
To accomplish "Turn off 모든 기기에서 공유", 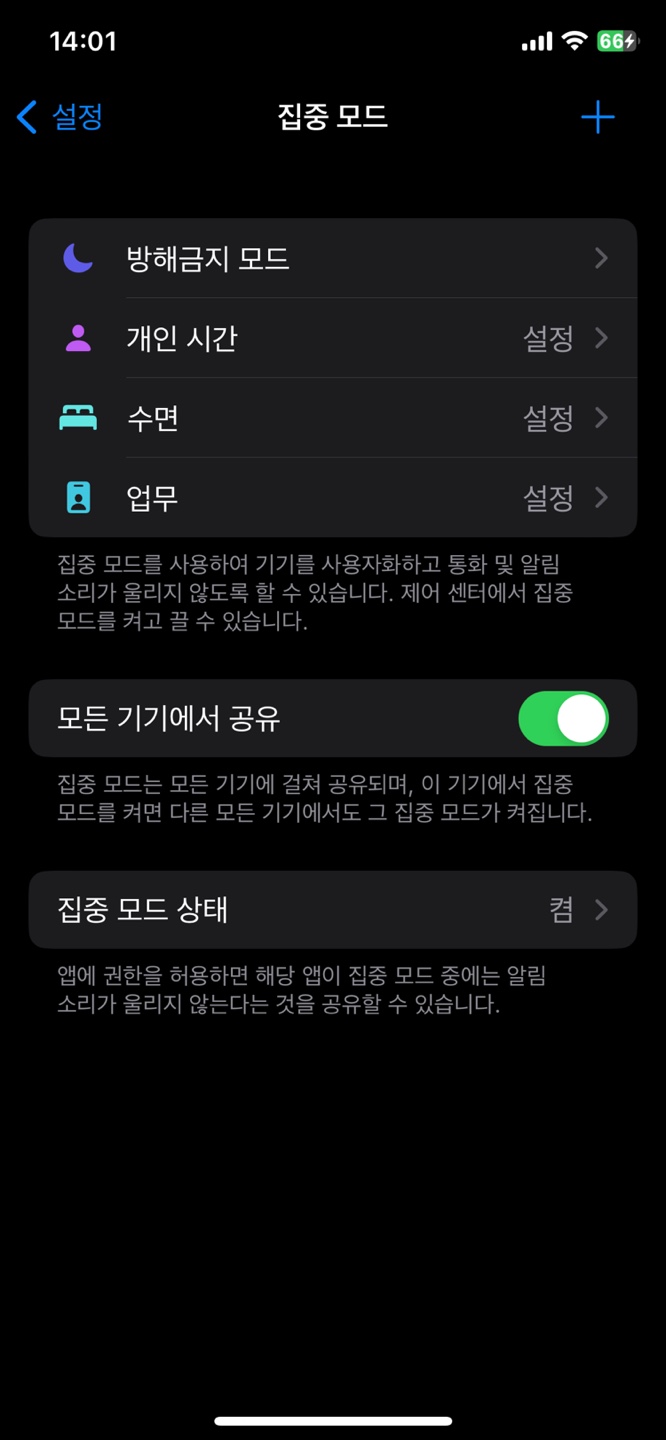I will click(x=563, y=718).
